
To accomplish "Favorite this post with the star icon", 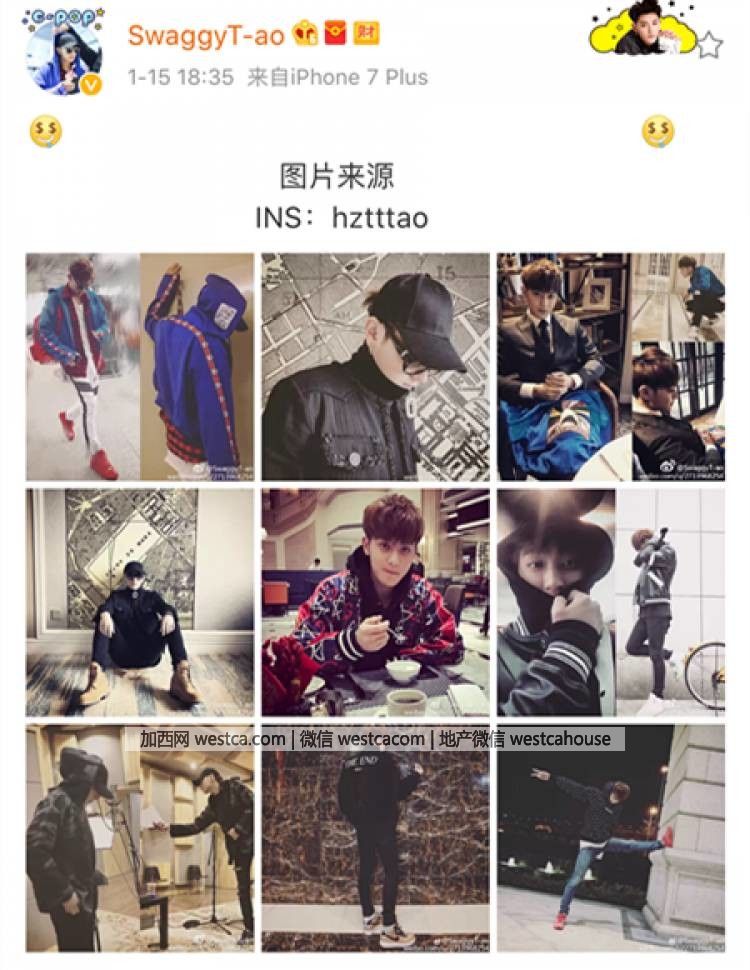I will (709, 45).
